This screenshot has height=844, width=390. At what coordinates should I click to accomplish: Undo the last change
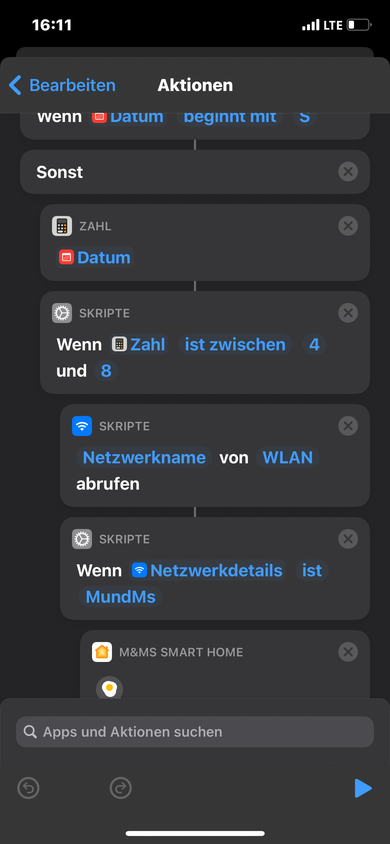pyautogui.click(x=29, y=789)
